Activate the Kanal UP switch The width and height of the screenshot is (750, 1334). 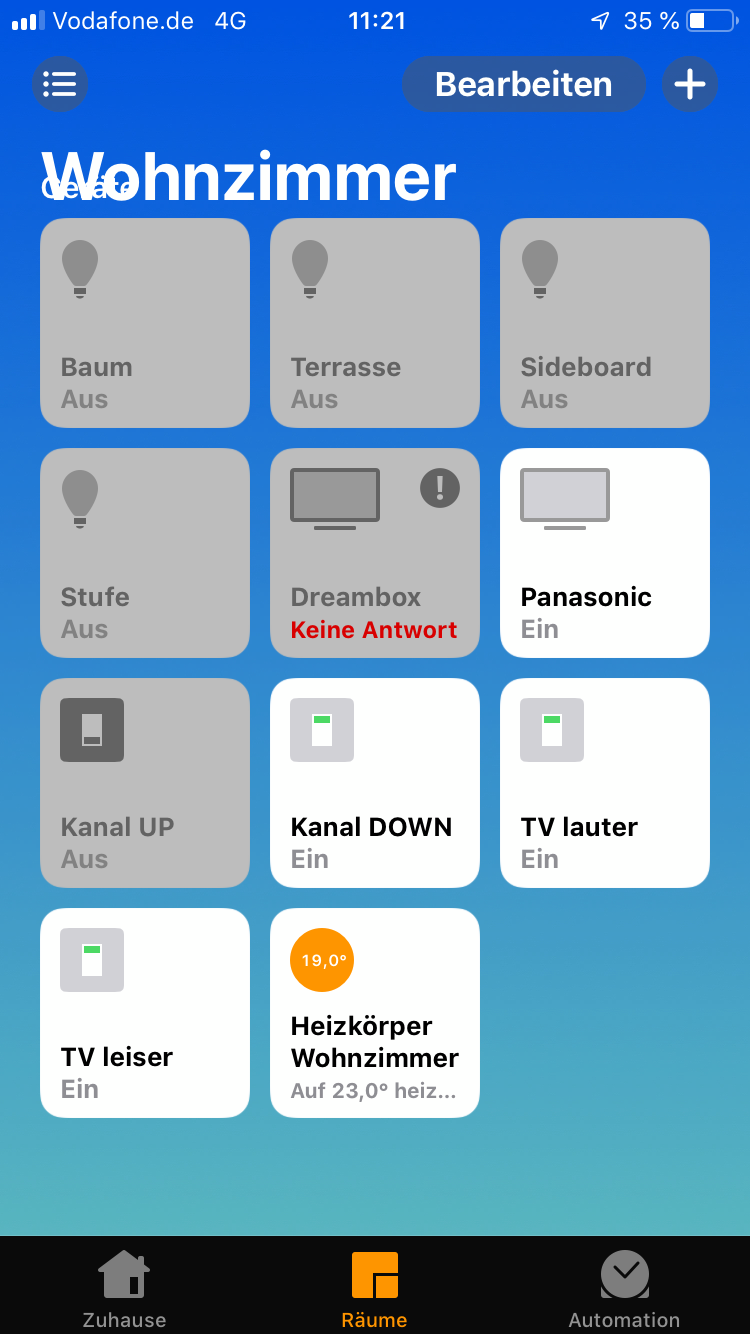[x=145, y=783]
